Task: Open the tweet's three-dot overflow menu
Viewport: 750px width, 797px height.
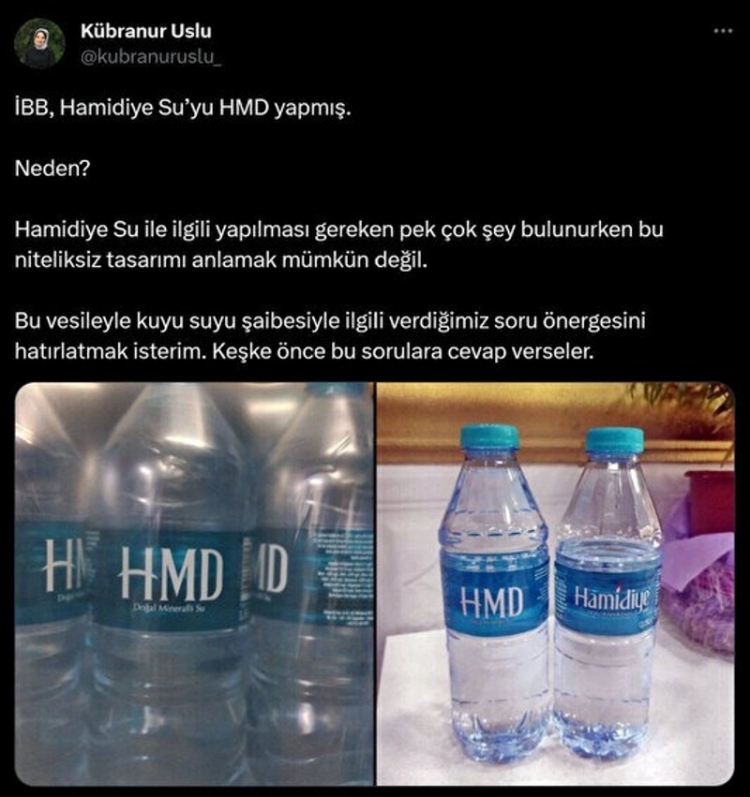Action: 723,31
